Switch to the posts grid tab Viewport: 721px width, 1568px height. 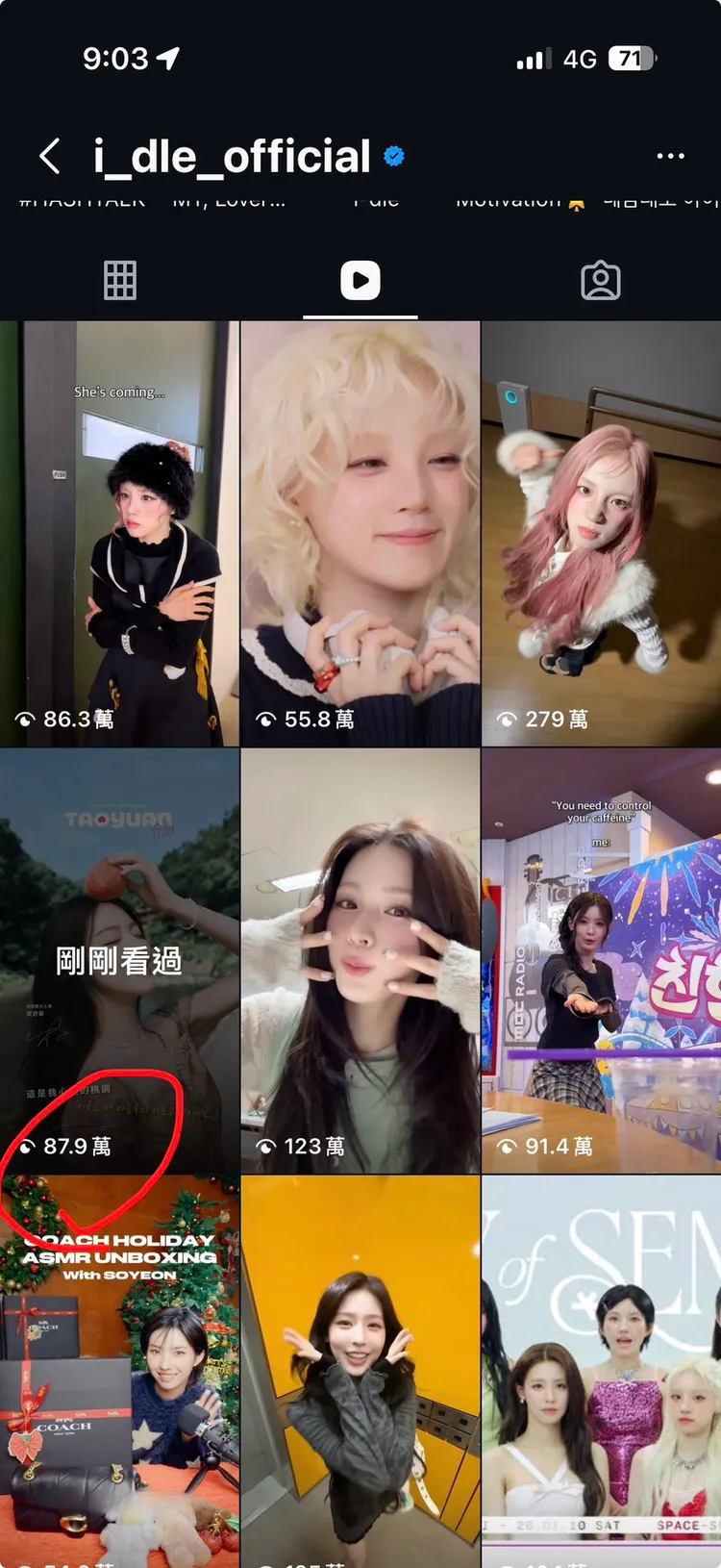[x=120, y=281]
